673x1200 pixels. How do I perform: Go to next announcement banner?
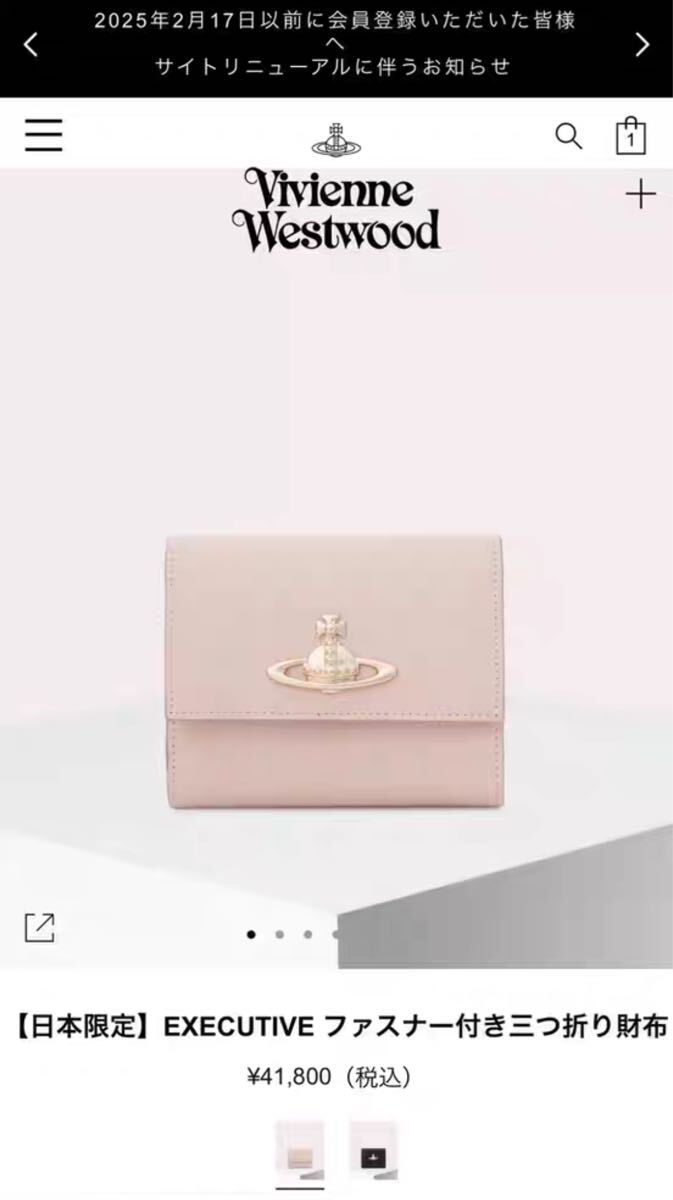(642, 44)
